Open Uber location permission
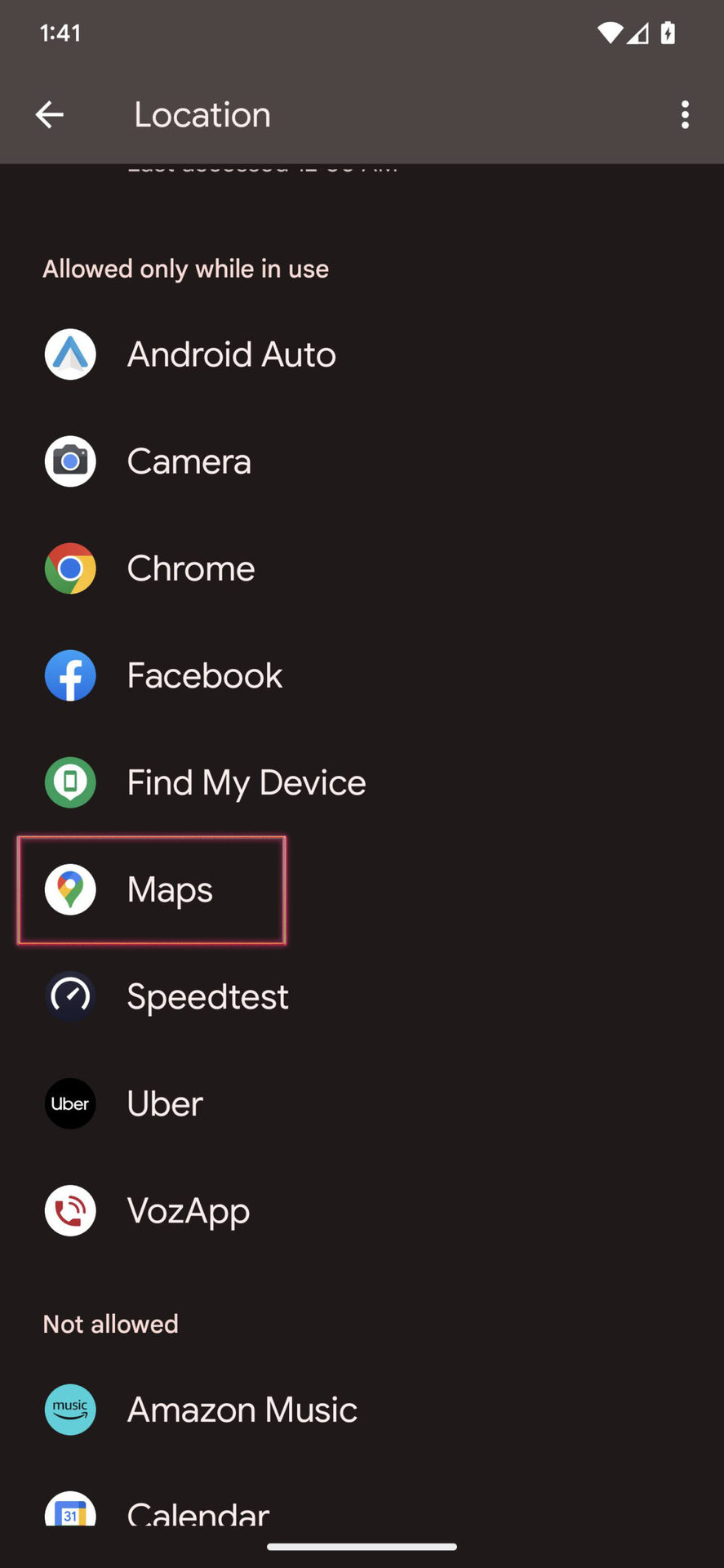Viewport: 724px width, 1568px height. click(165, 1103)
